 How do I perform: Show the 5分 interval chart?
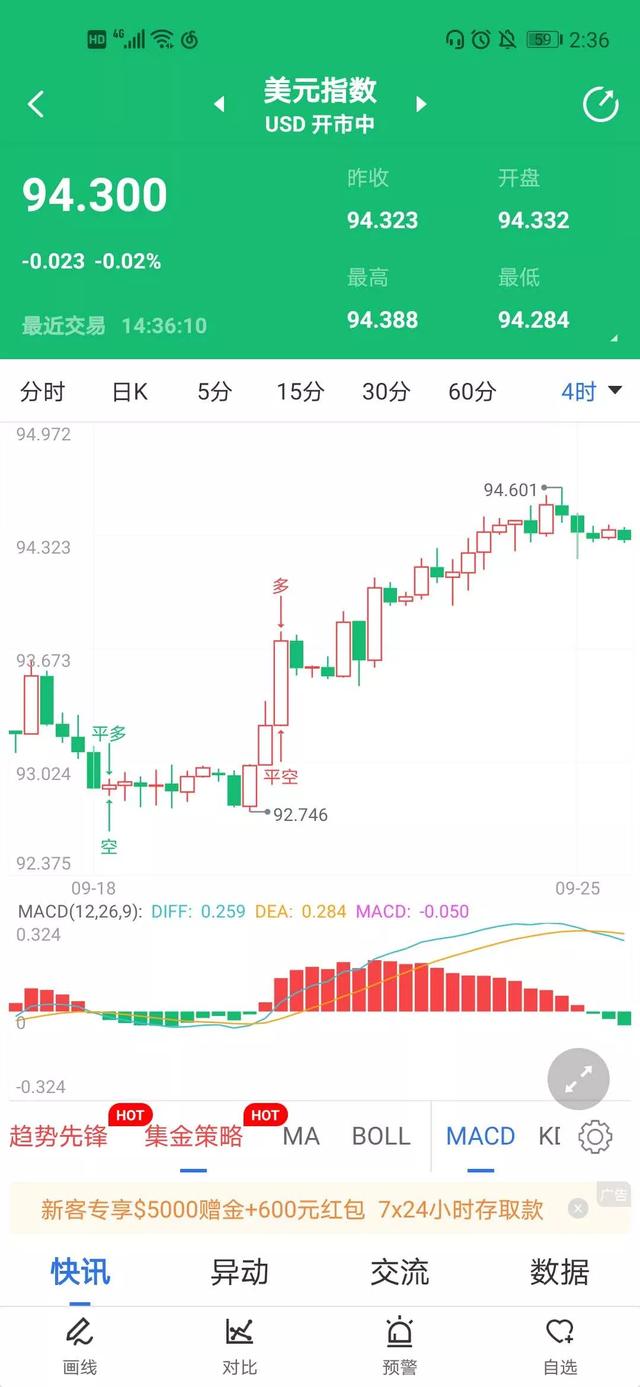(x=213, y=391)
